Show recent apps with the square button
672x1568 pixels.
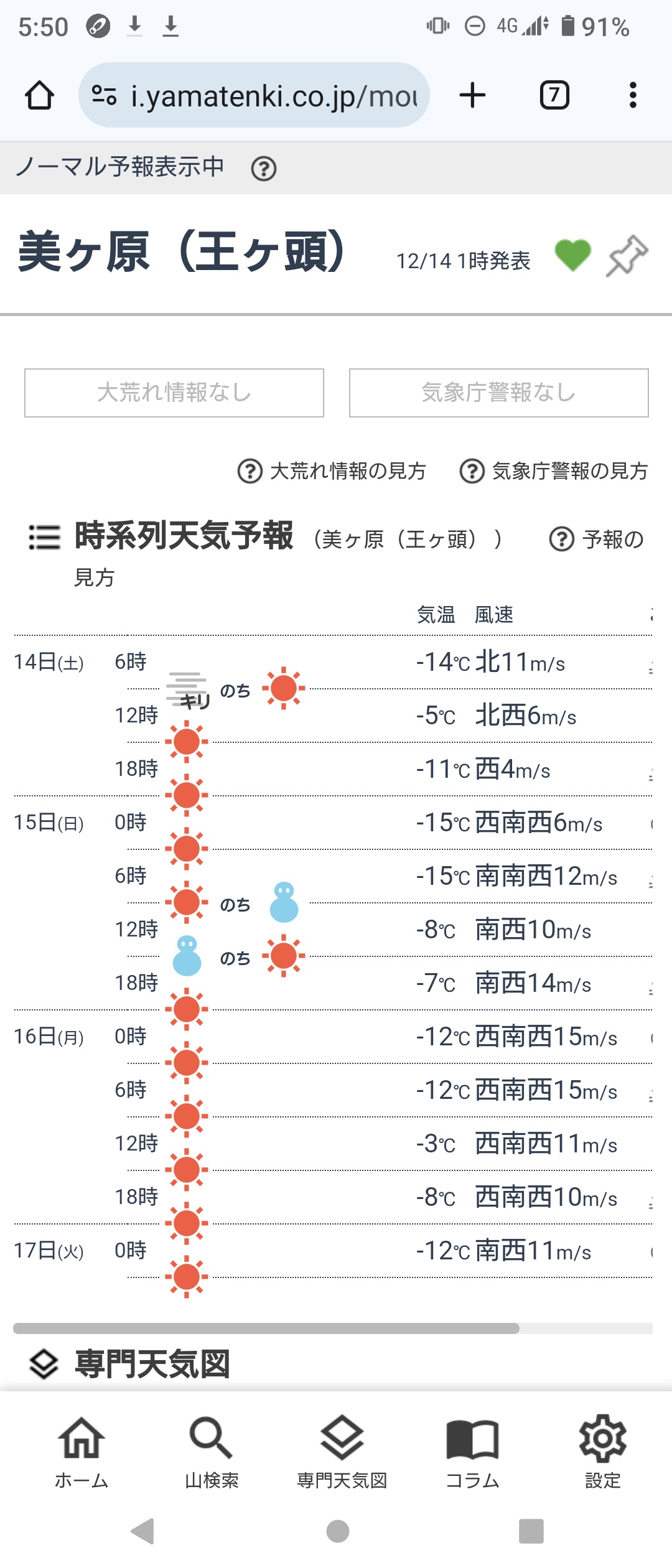point(531,1531)
